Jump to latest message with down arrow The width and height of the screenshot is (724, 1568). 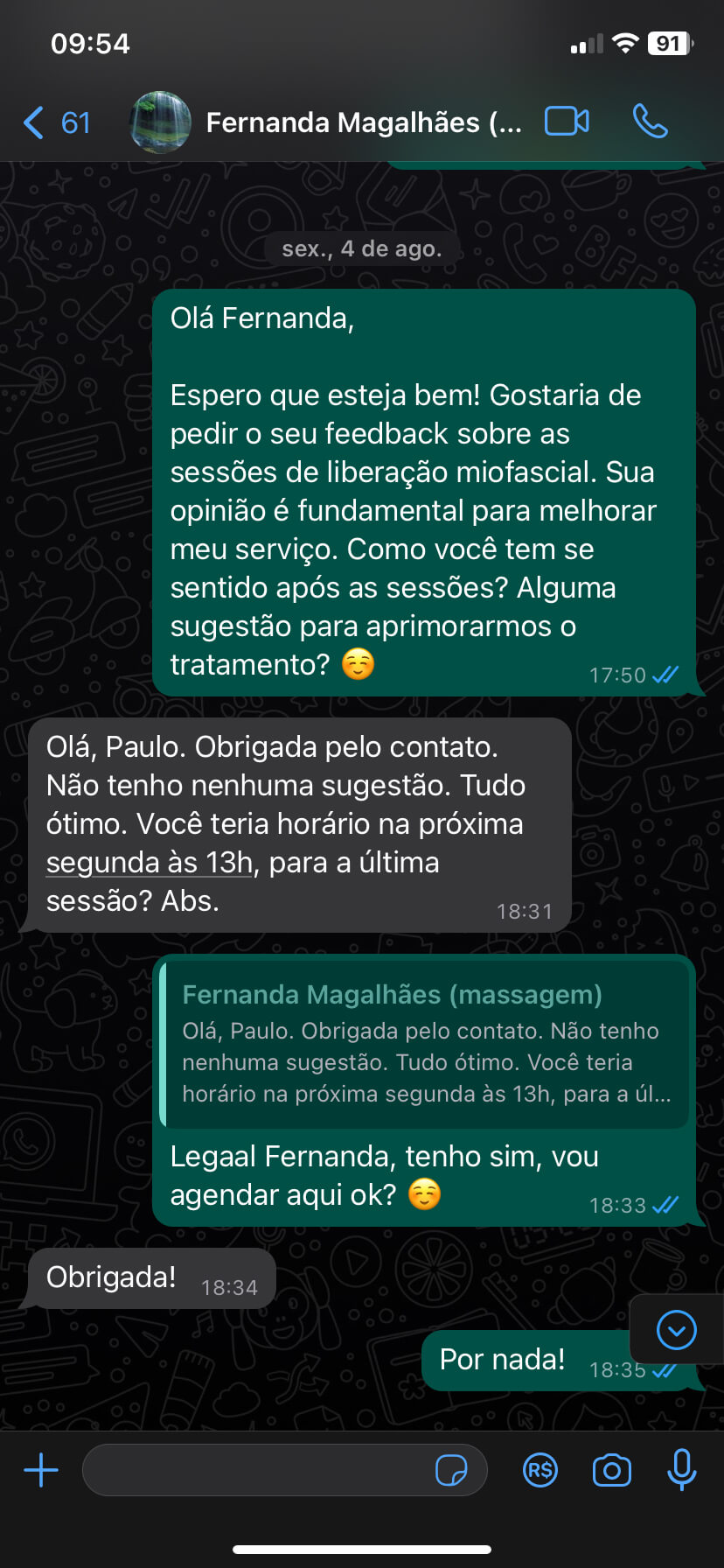677,1330
